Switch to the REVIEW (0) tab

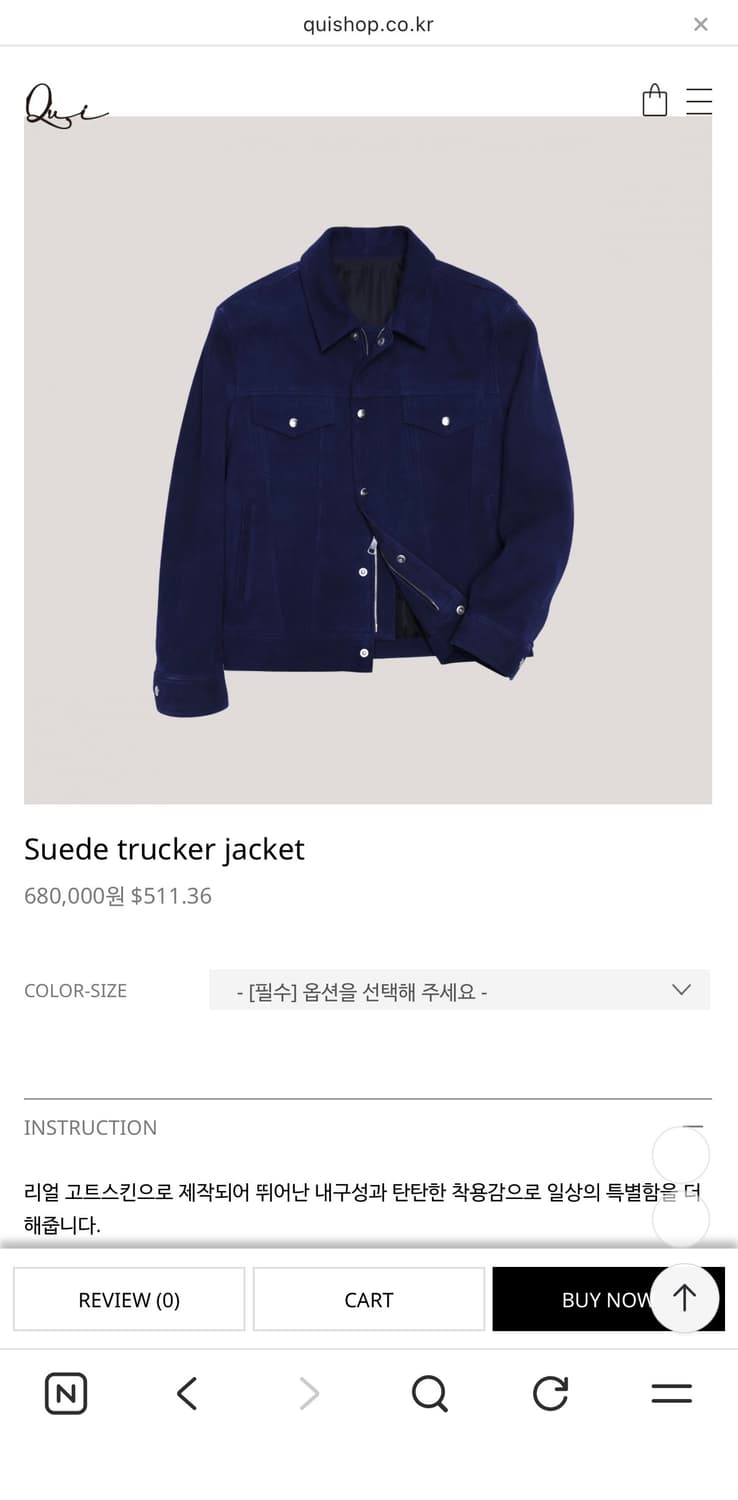pos(128,1299)
